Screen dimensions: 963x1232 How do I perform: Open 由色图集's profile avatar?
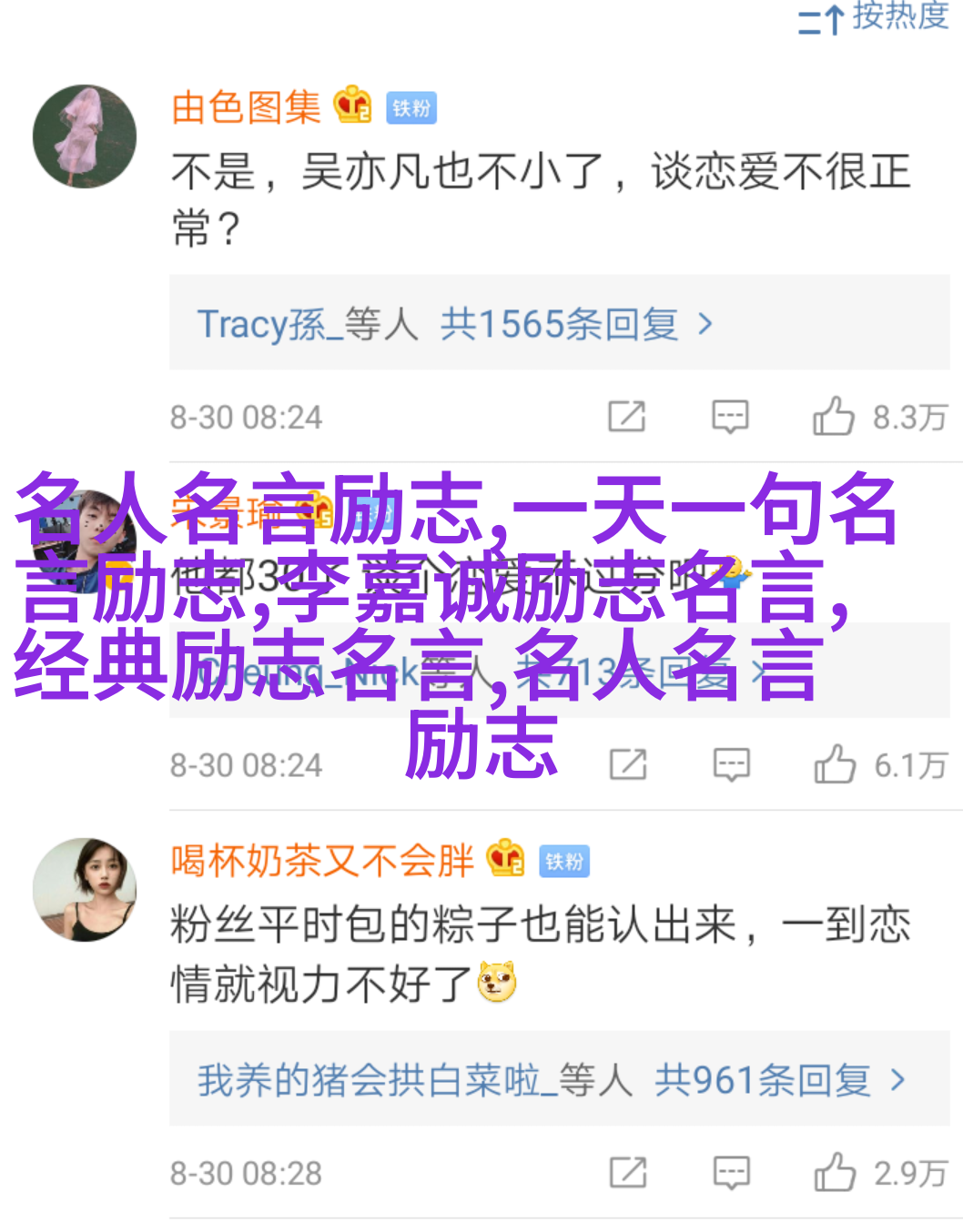point(85,136)
